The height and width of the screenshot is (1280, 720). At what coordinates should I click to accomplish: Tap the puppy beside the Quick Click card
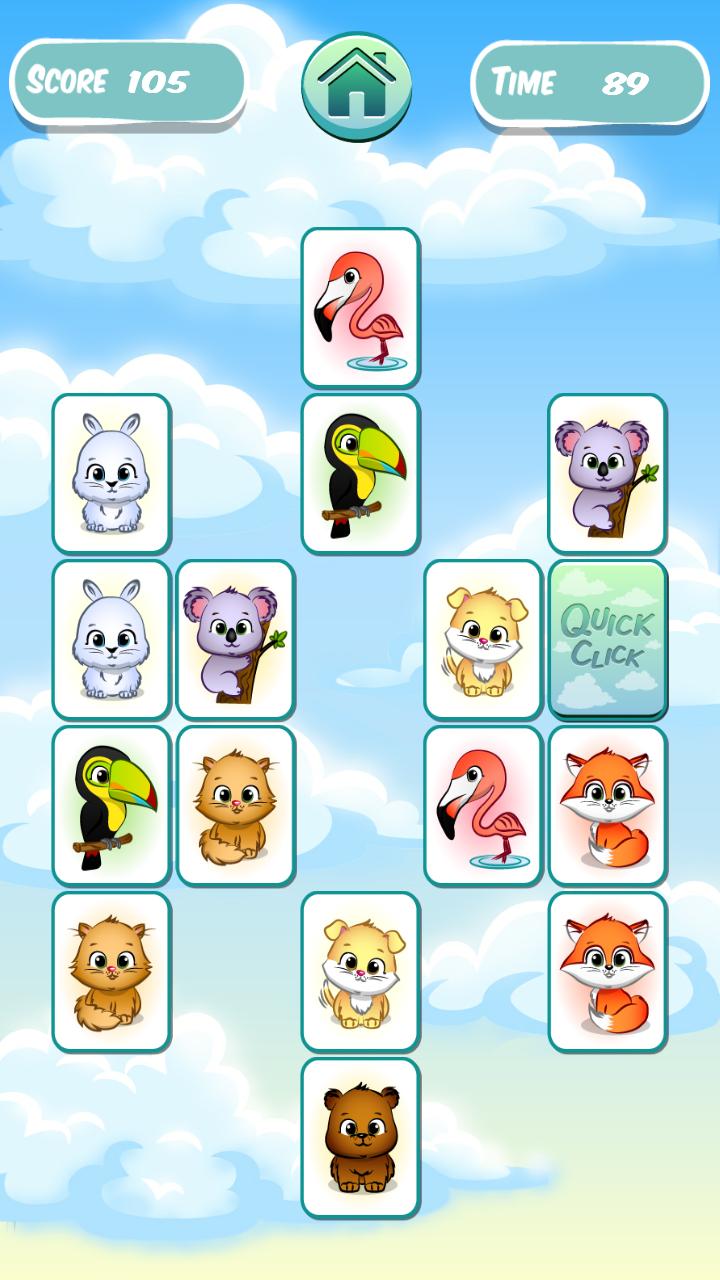click(483, 639)
